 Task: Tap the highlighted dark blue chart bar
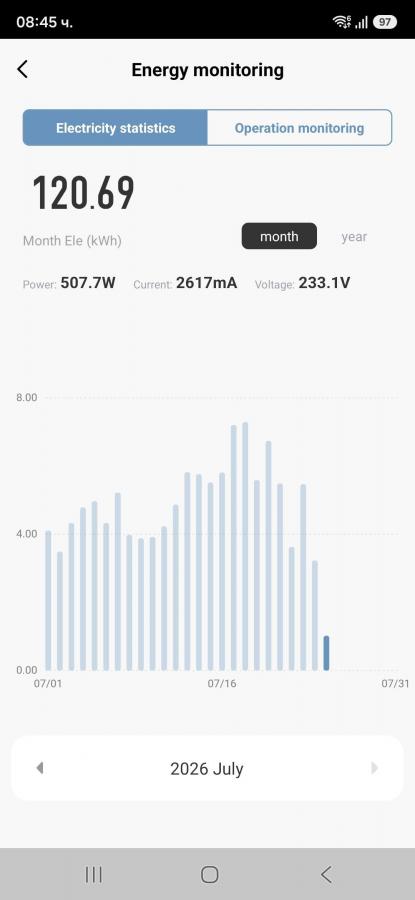pyautogui.click(x=326, y=653)
